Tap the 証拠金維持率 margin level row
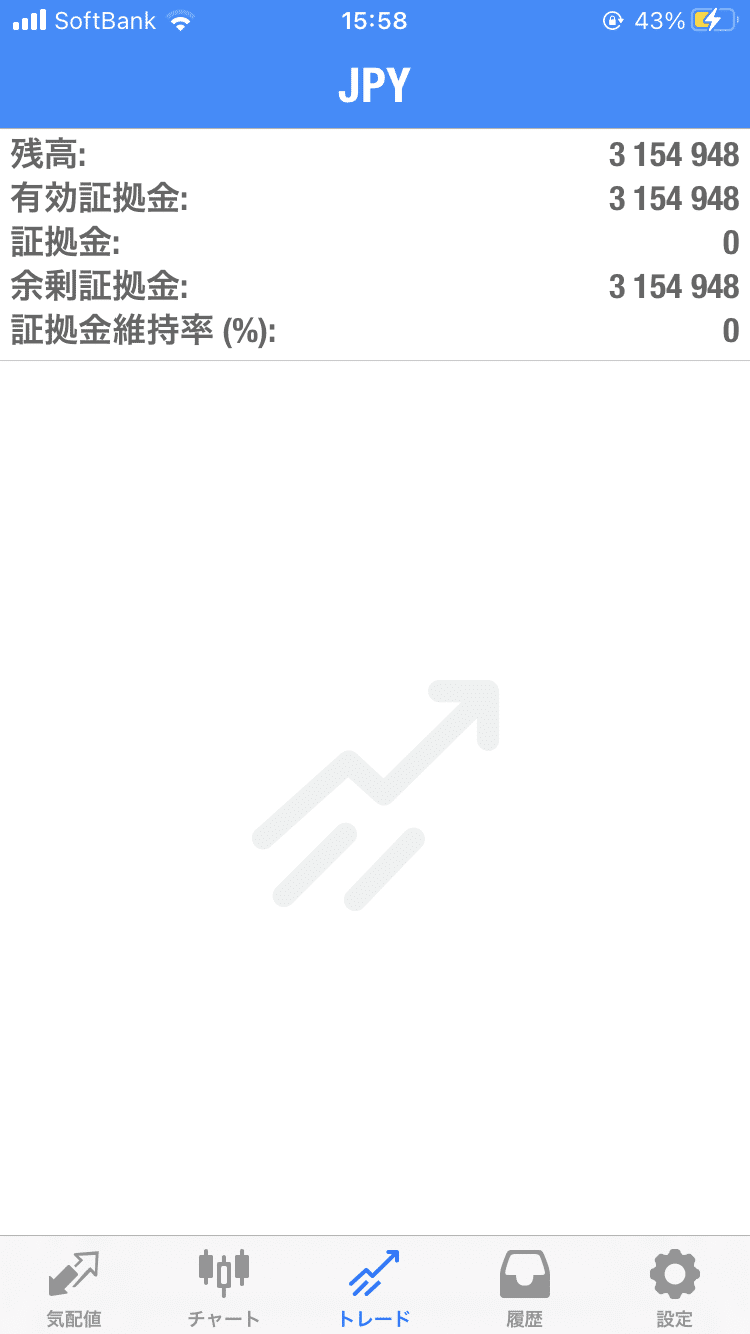This screenshot has width=750, height=1334. coord(374,331)
